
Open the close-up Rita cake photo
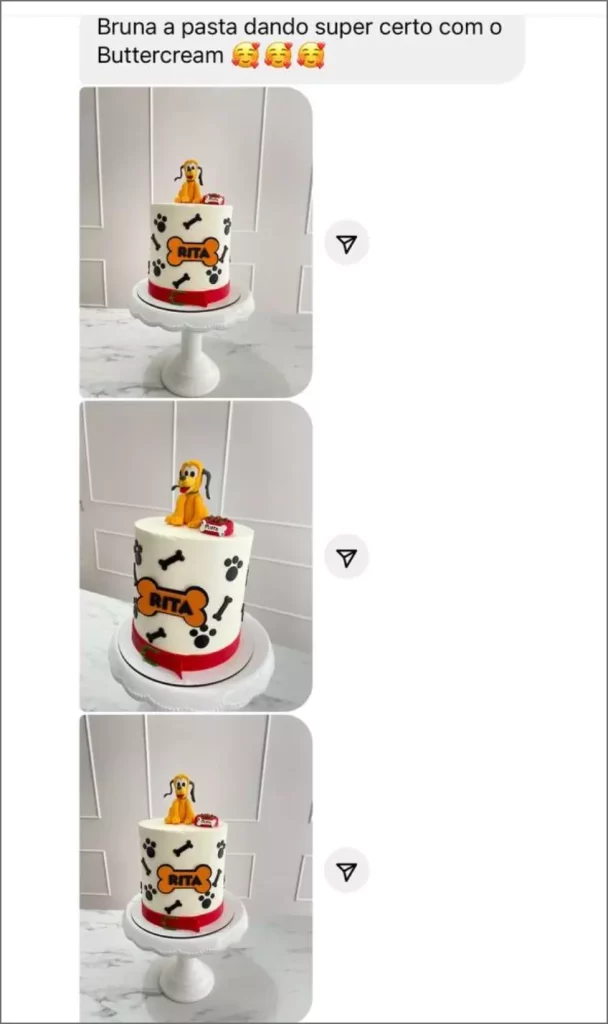point(196,556)
